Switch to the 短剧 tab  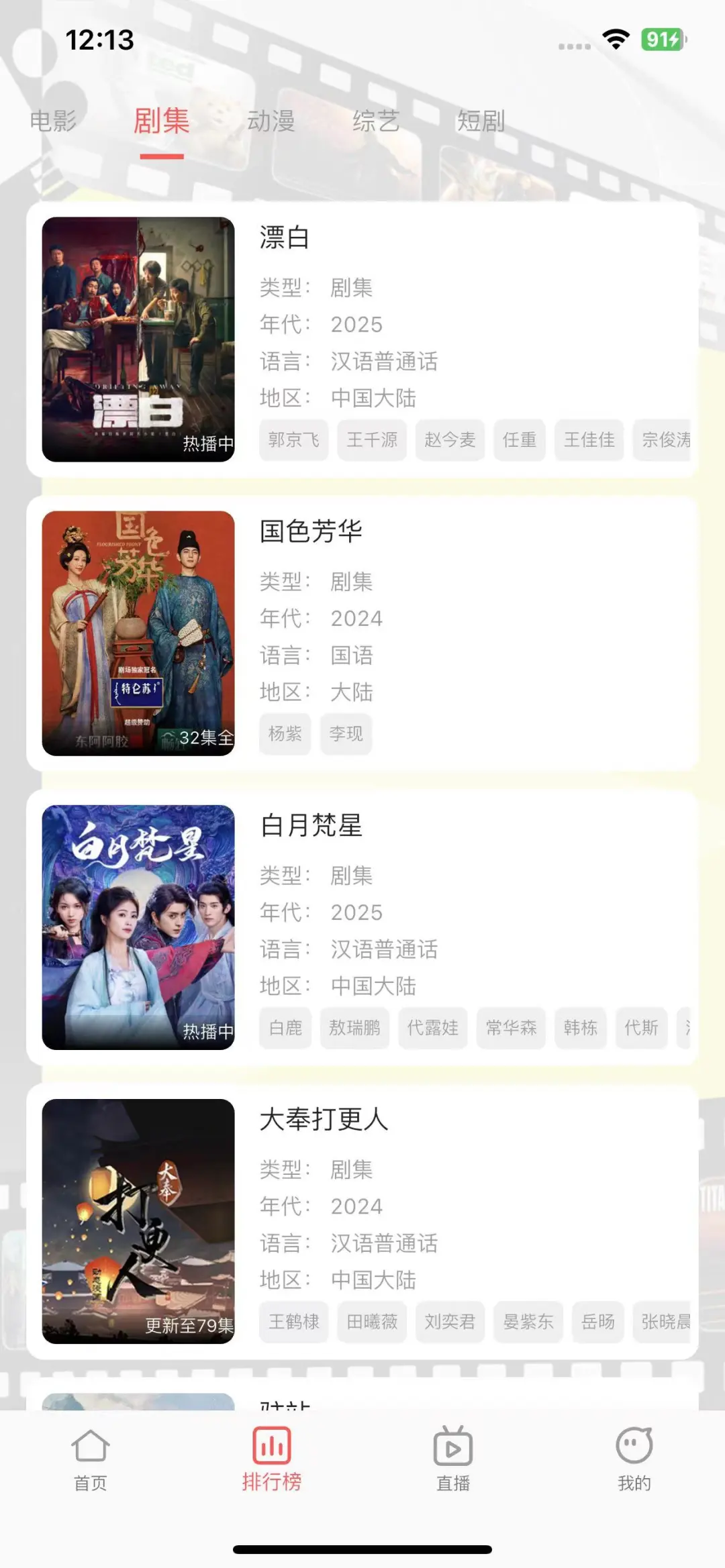tap(481, 121)
